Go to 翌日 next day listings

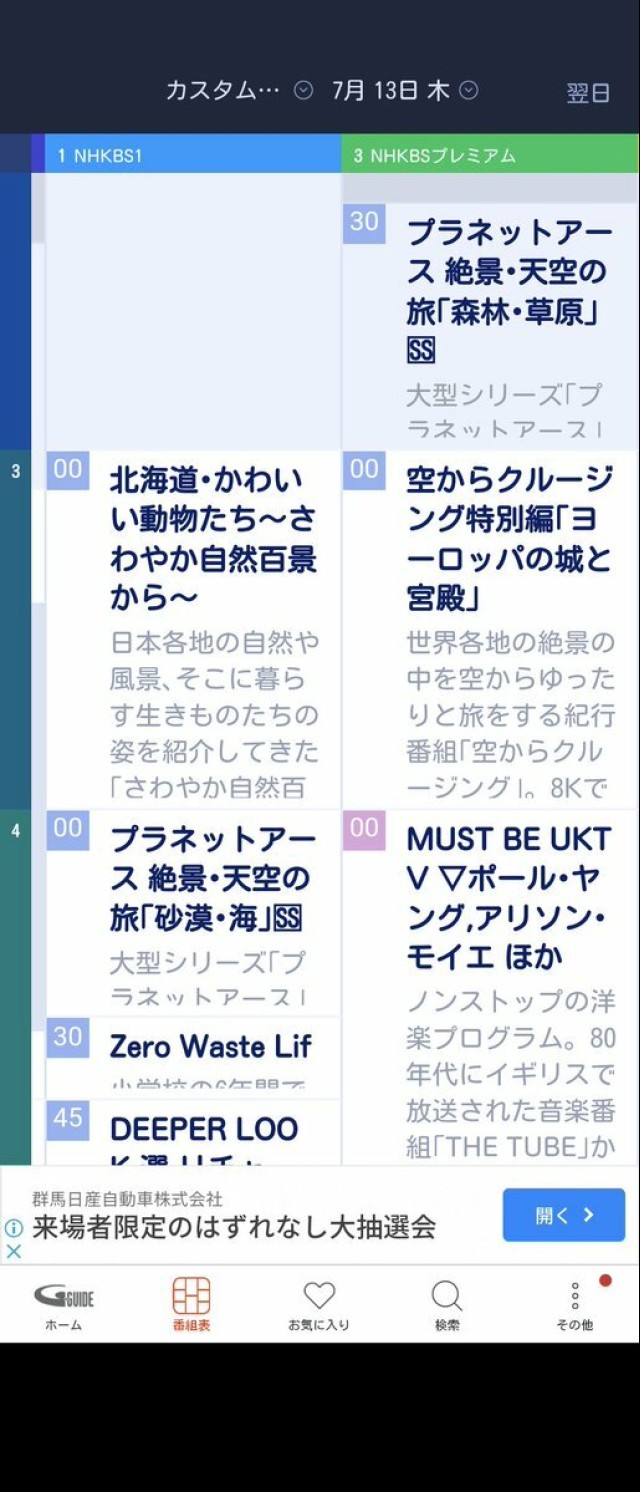click(x=588, y=93)
